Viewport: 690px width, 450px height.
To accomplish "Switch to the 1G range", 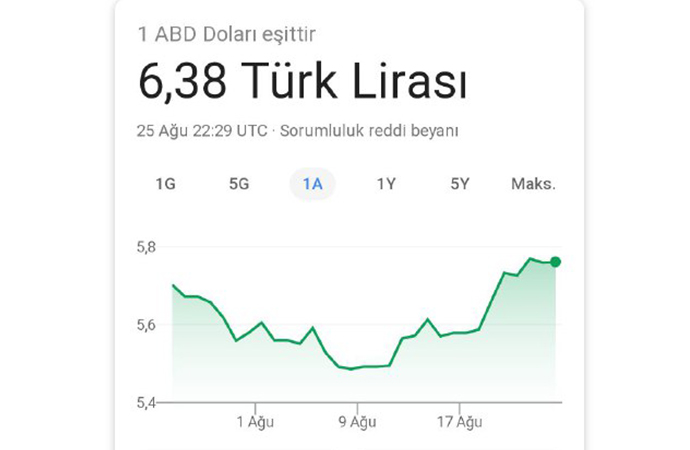I will pos(166,184).
